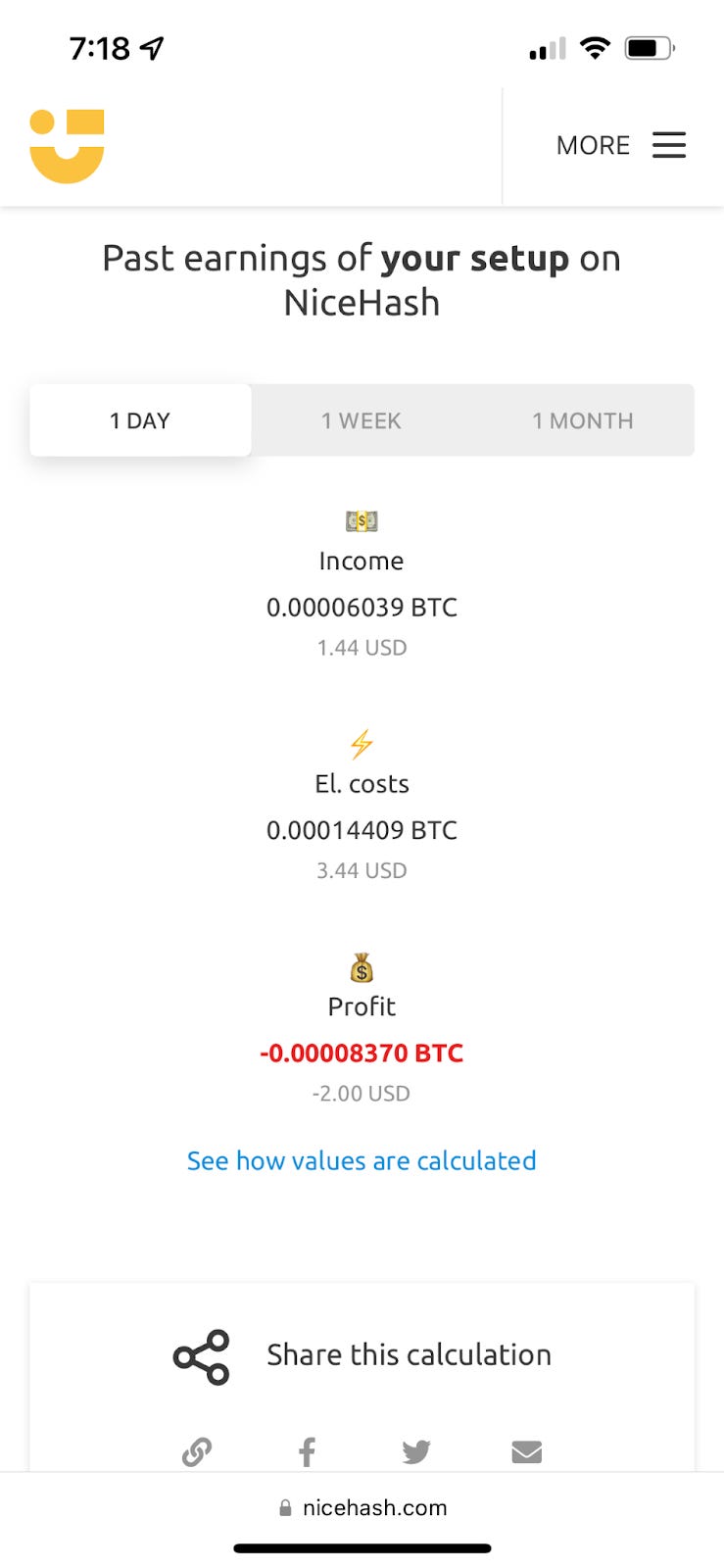Share this calculation on Facebook
Viewport: 724px width, 1568px height.
tap(307, 1451)
